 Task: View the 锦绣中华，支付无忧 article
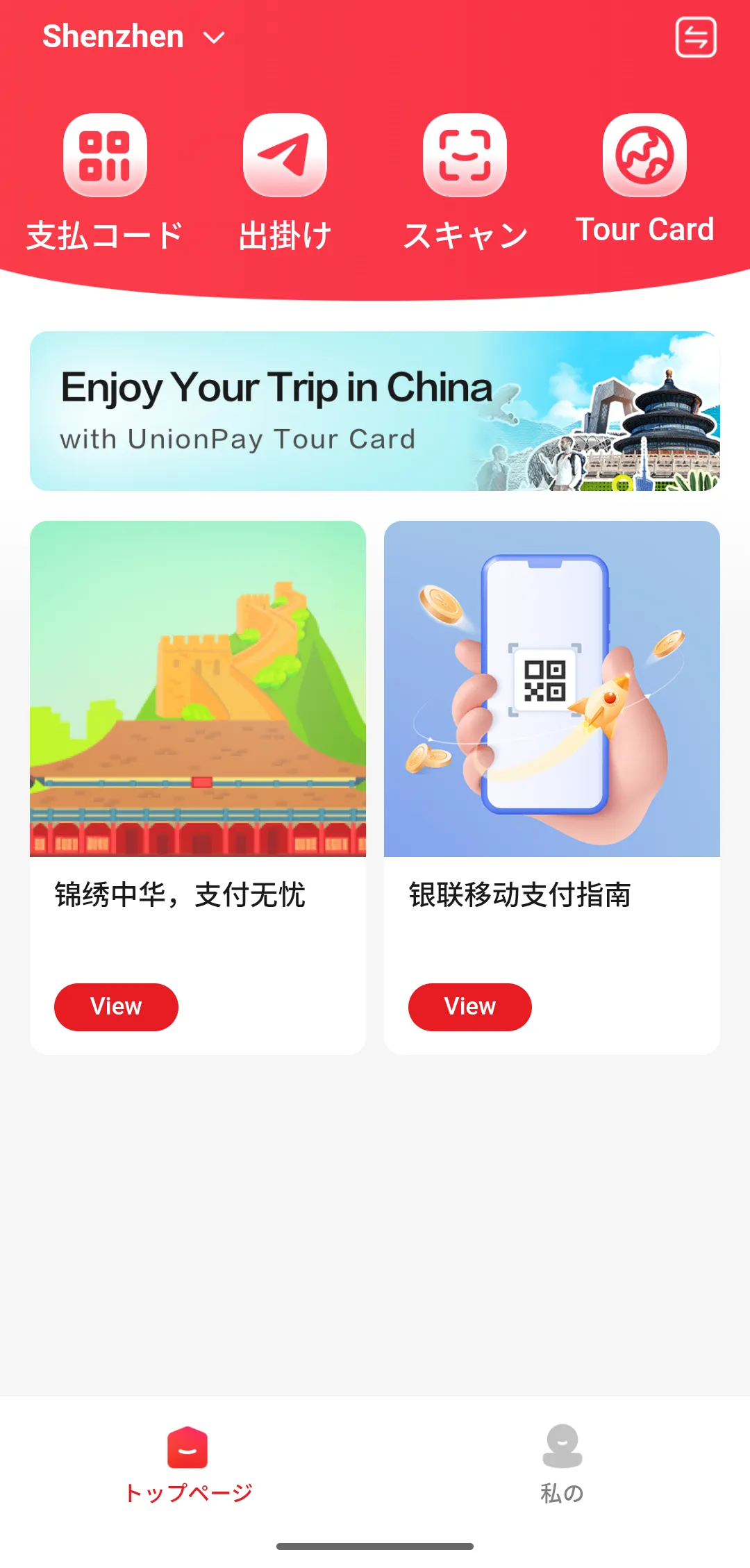[x=116, y=1007]
